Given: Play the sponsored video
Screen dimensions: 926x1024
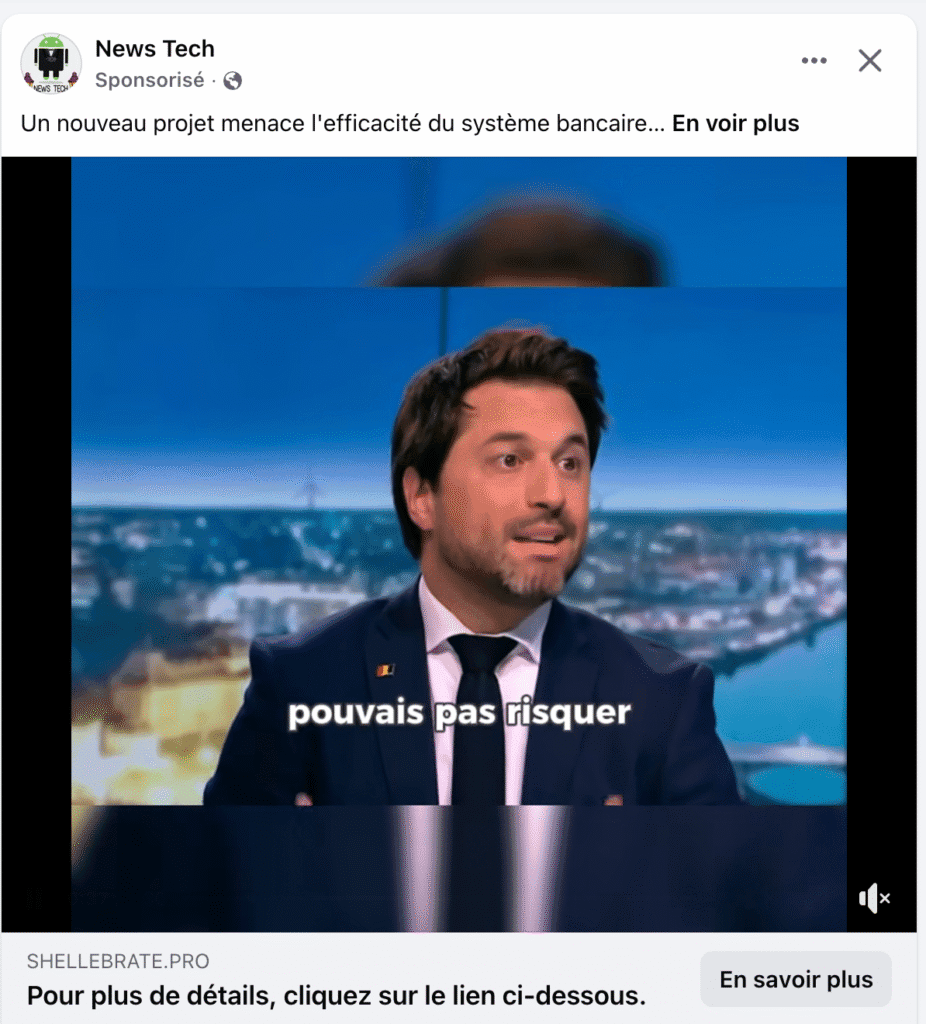Looking at the screenshot, I should tap(459, 545).
